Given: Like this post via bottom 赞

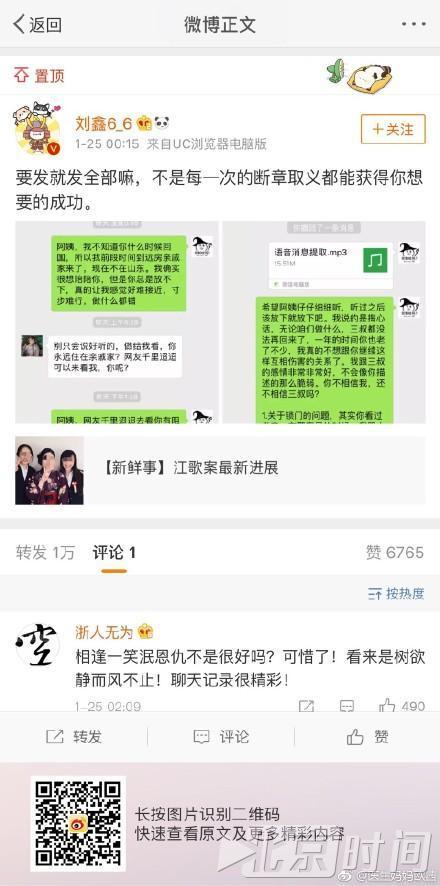Looking at the screenshot, I should point(367,737).
